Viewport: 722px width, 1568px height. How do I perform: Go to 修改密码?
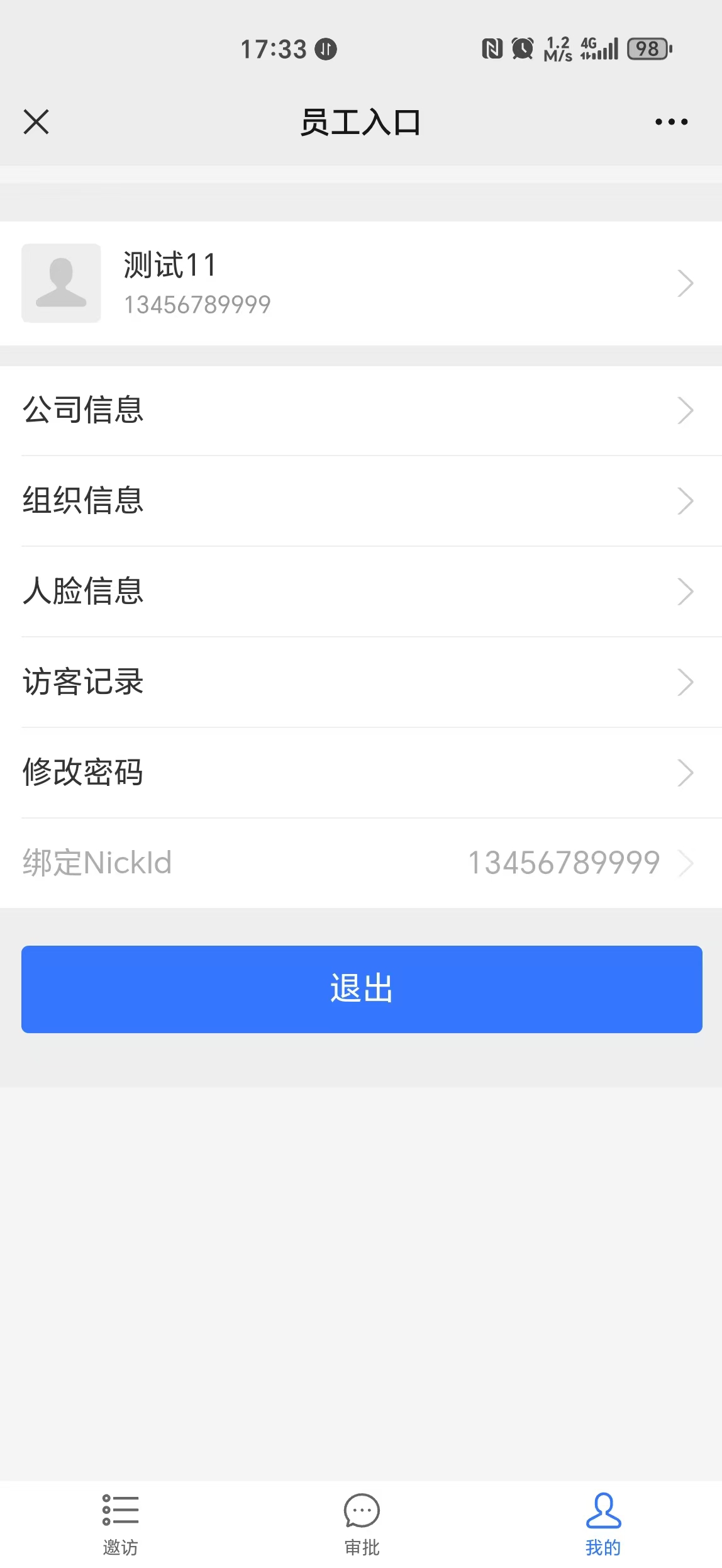click(361, 773)
